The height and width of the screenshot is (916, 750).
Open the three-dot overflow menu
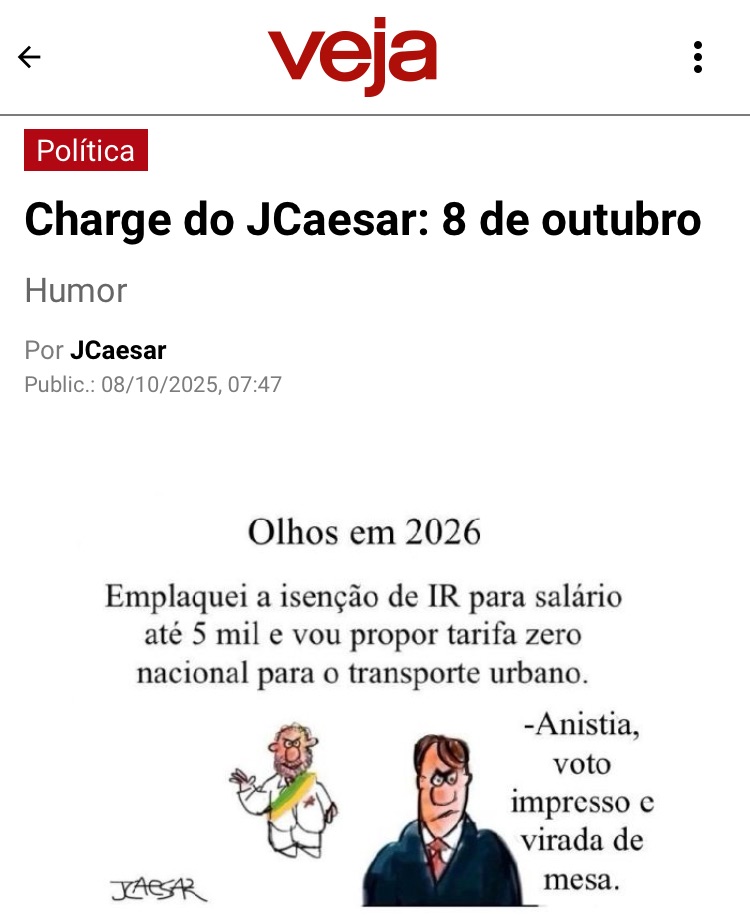[698, 57]
